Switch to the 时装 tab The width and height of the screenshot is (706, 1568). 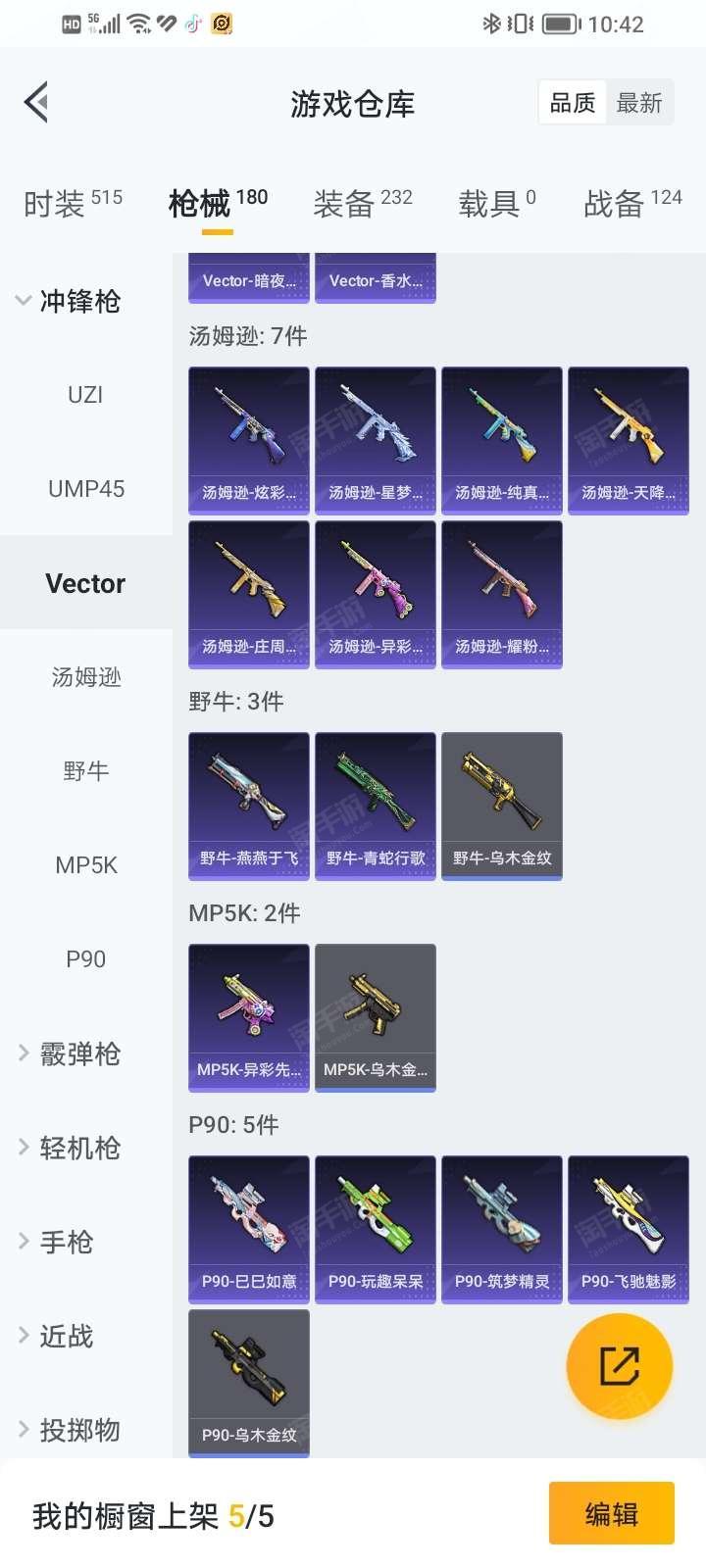(x=73, y=203)
